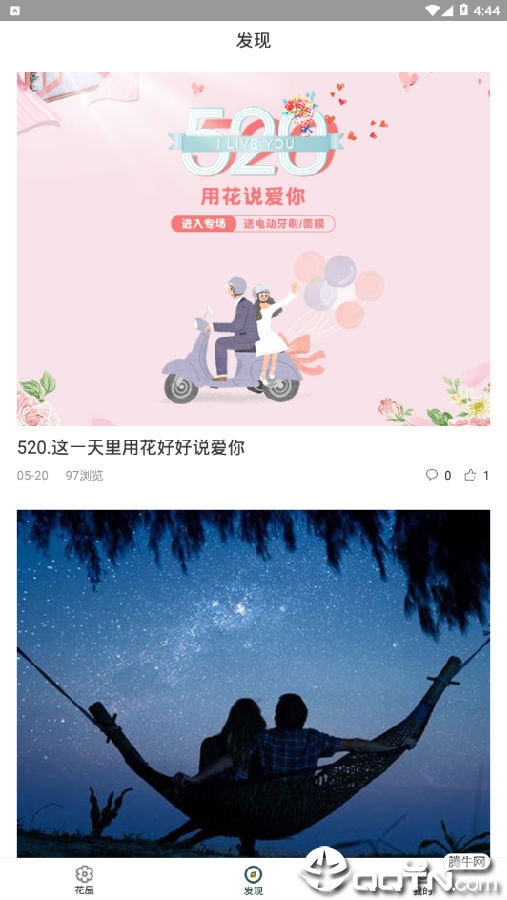
Task: Open the 520 flower banner article
Action: point(253,249)
